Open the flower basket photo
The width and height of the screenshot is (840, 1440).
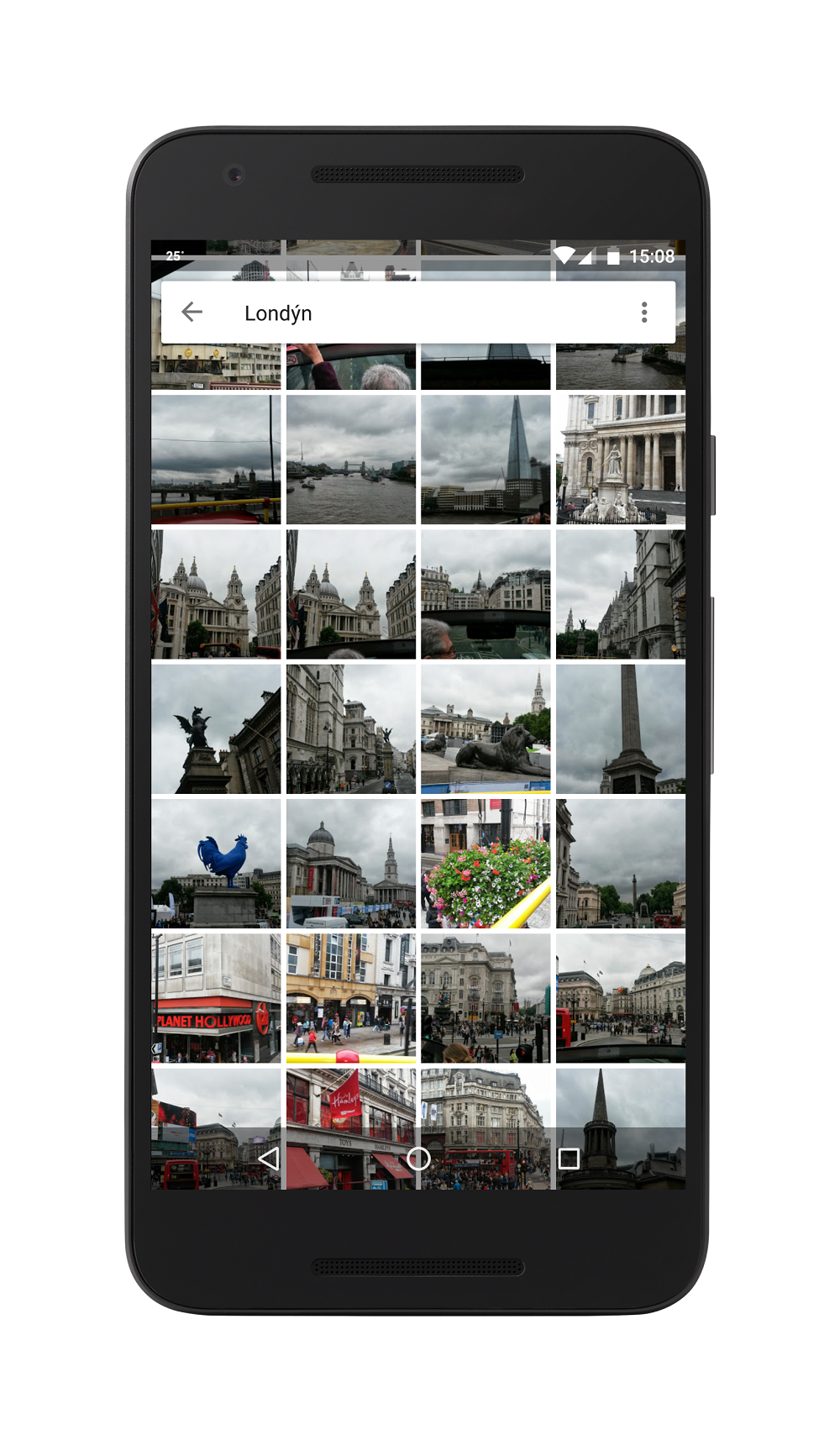pos(486,864)
